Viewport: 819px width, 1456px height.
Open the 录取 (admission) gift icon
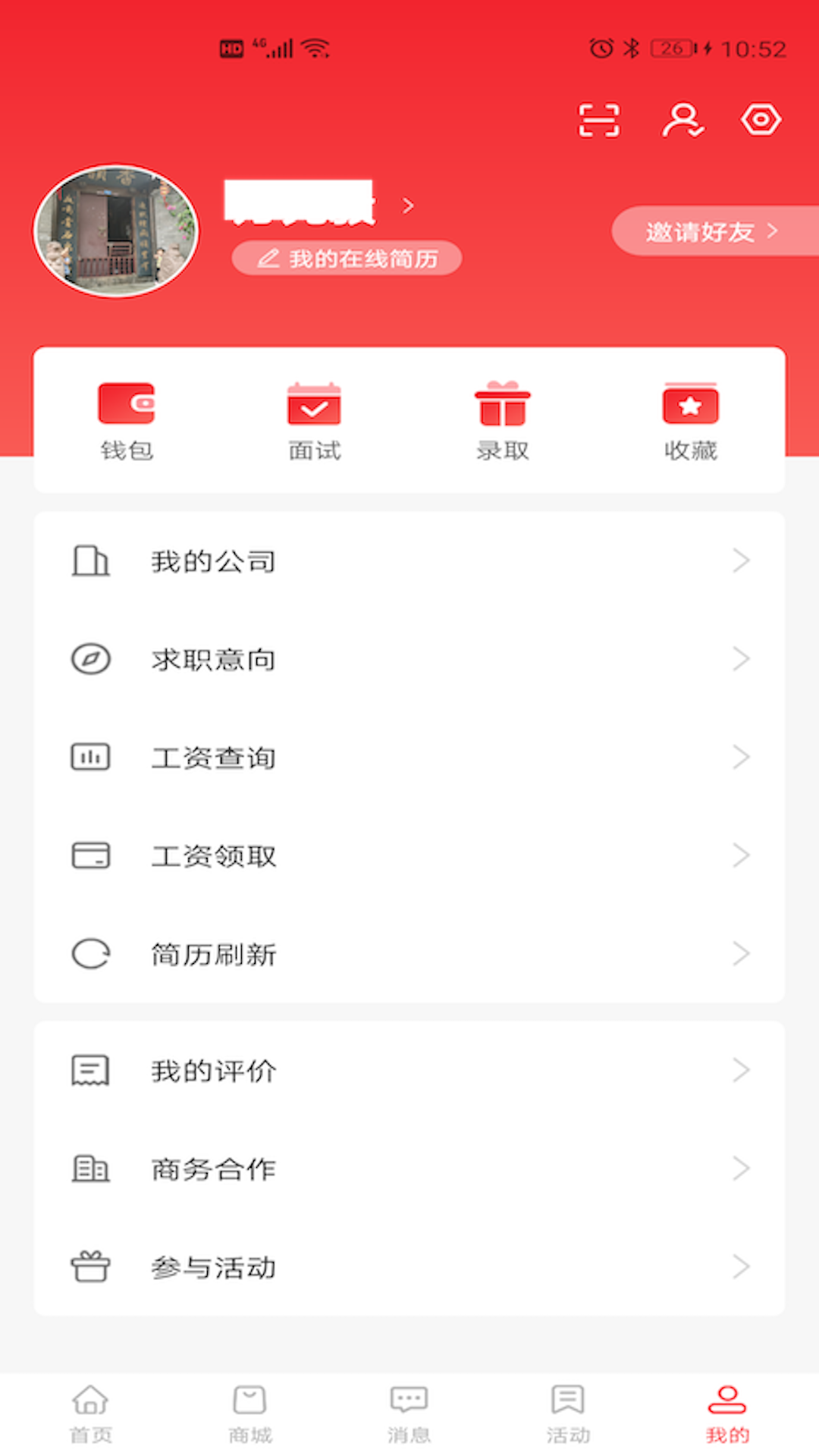click(501, 419)
